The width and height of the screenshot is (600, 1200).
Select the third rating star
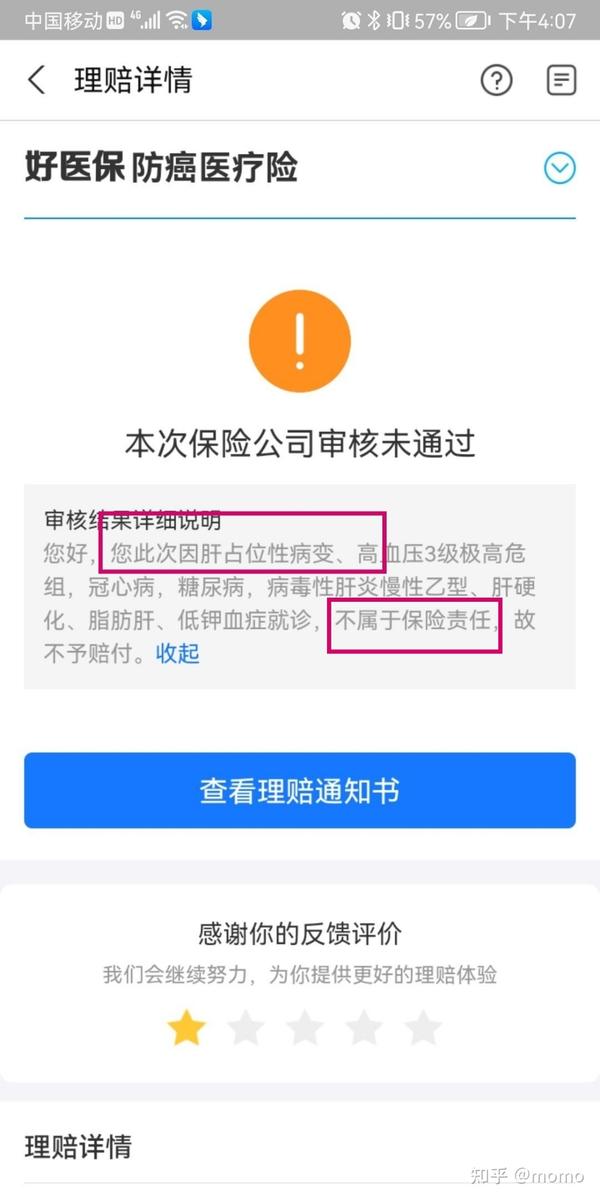[x=305, y=1027]
